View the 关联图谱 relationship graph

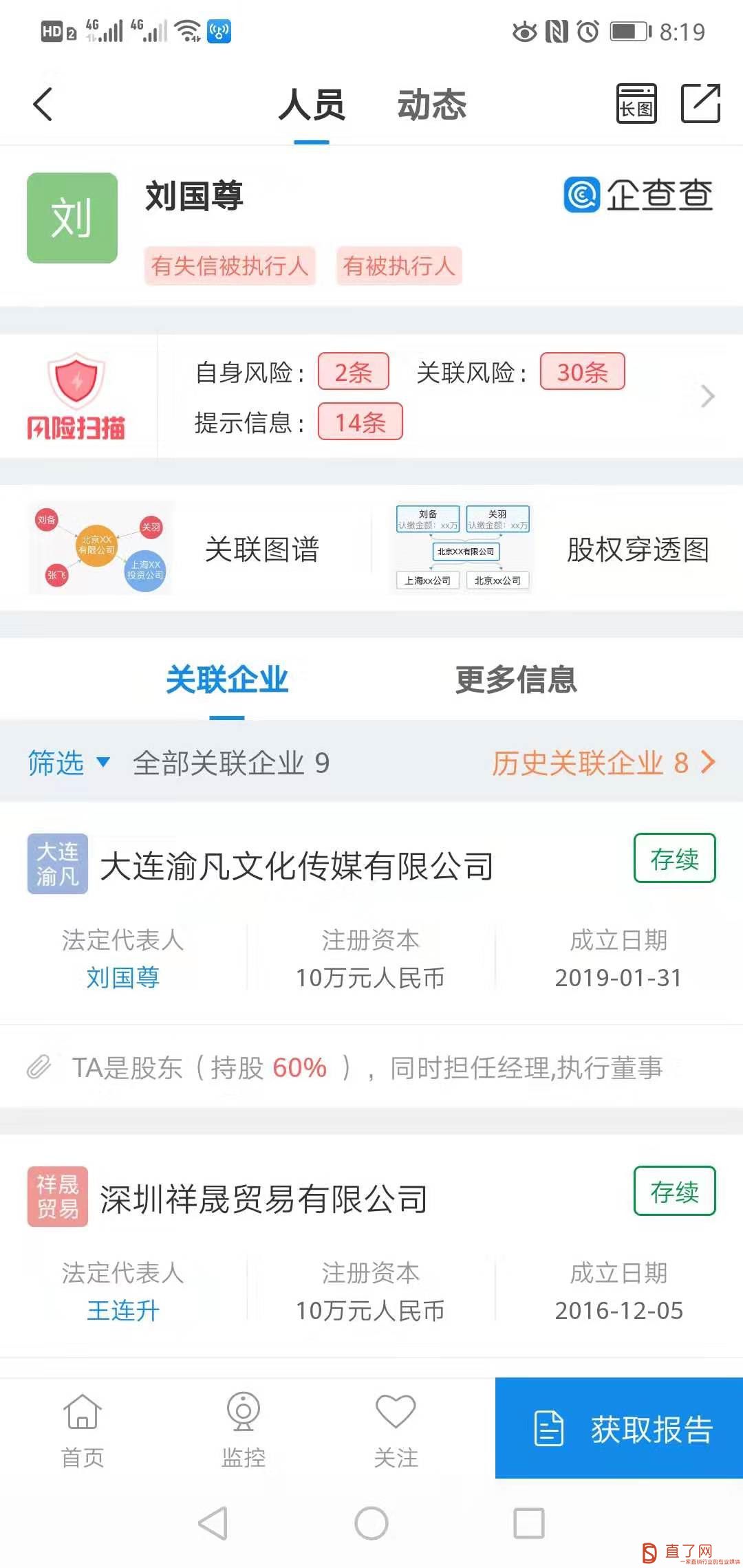(x=261, y=549)
